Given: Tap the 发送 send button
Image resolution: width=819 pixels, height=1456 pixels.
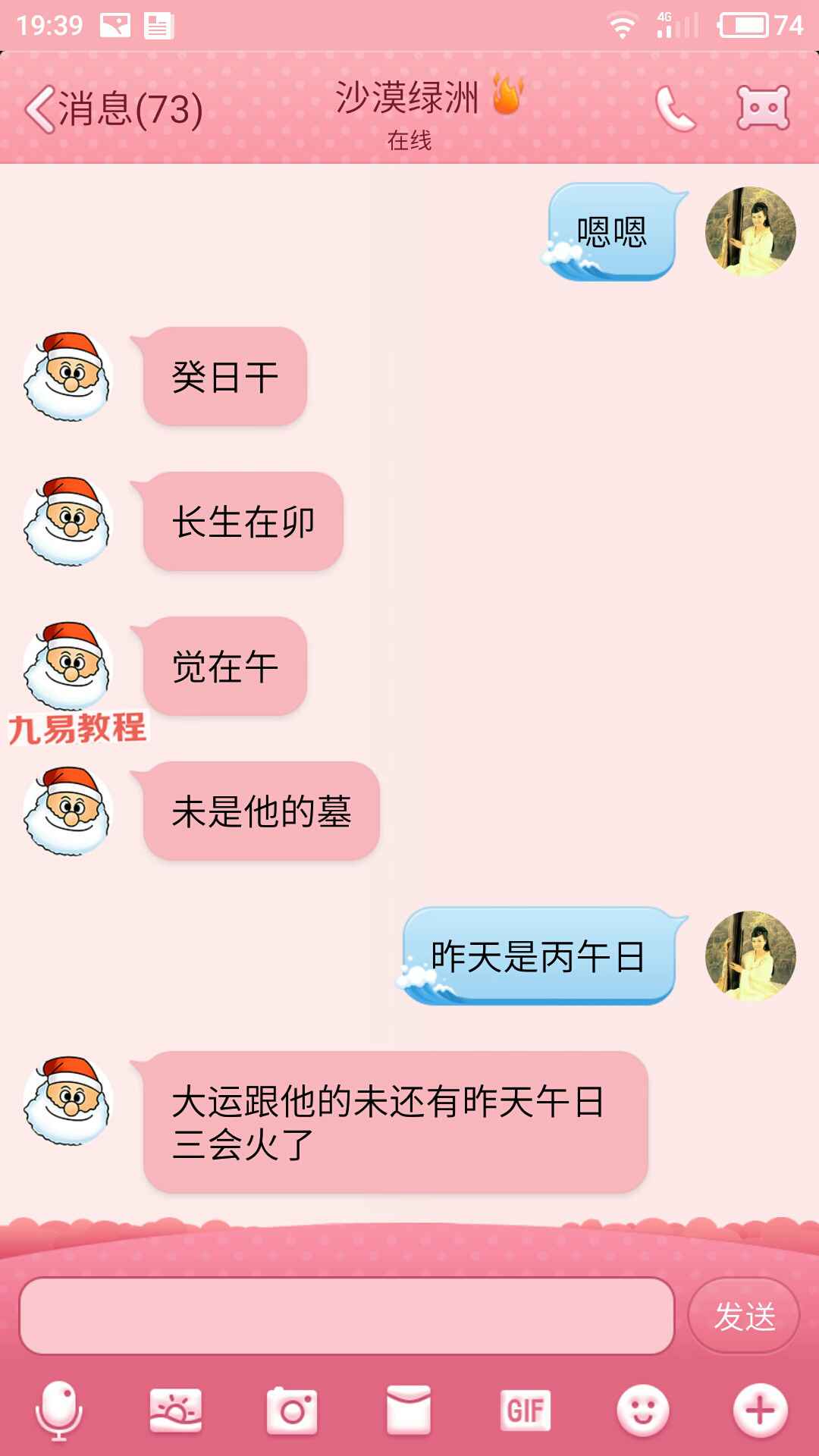Looking at the screenshot, I should (x=744, y=1316).
